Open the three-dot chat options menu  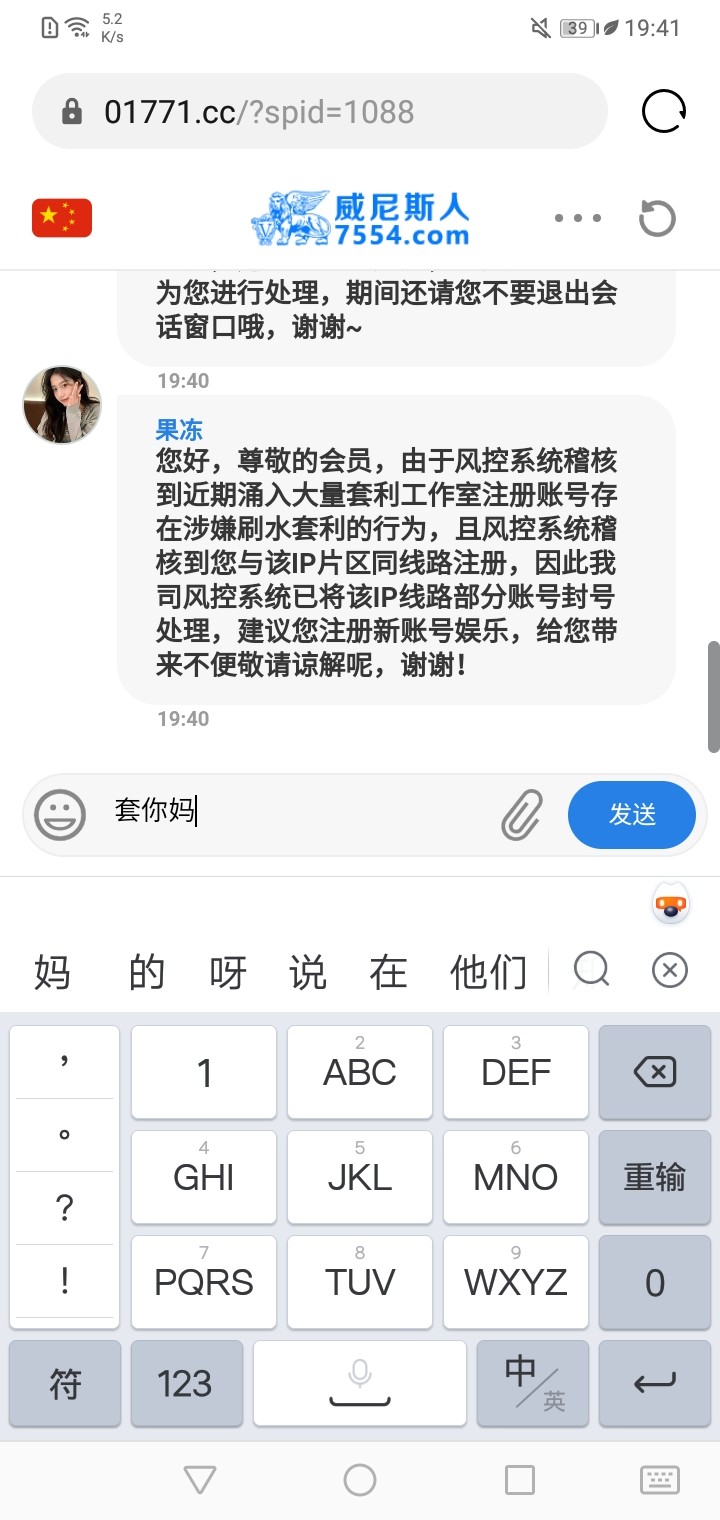577,218
